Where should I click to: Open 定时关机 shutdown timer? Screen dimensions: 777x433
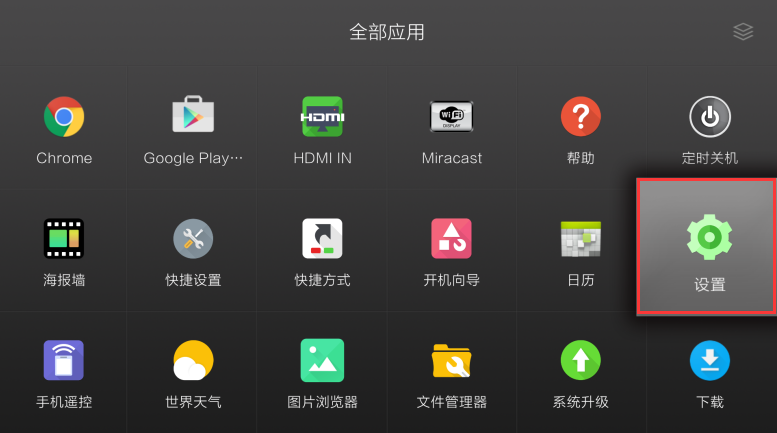coord(709,118)
